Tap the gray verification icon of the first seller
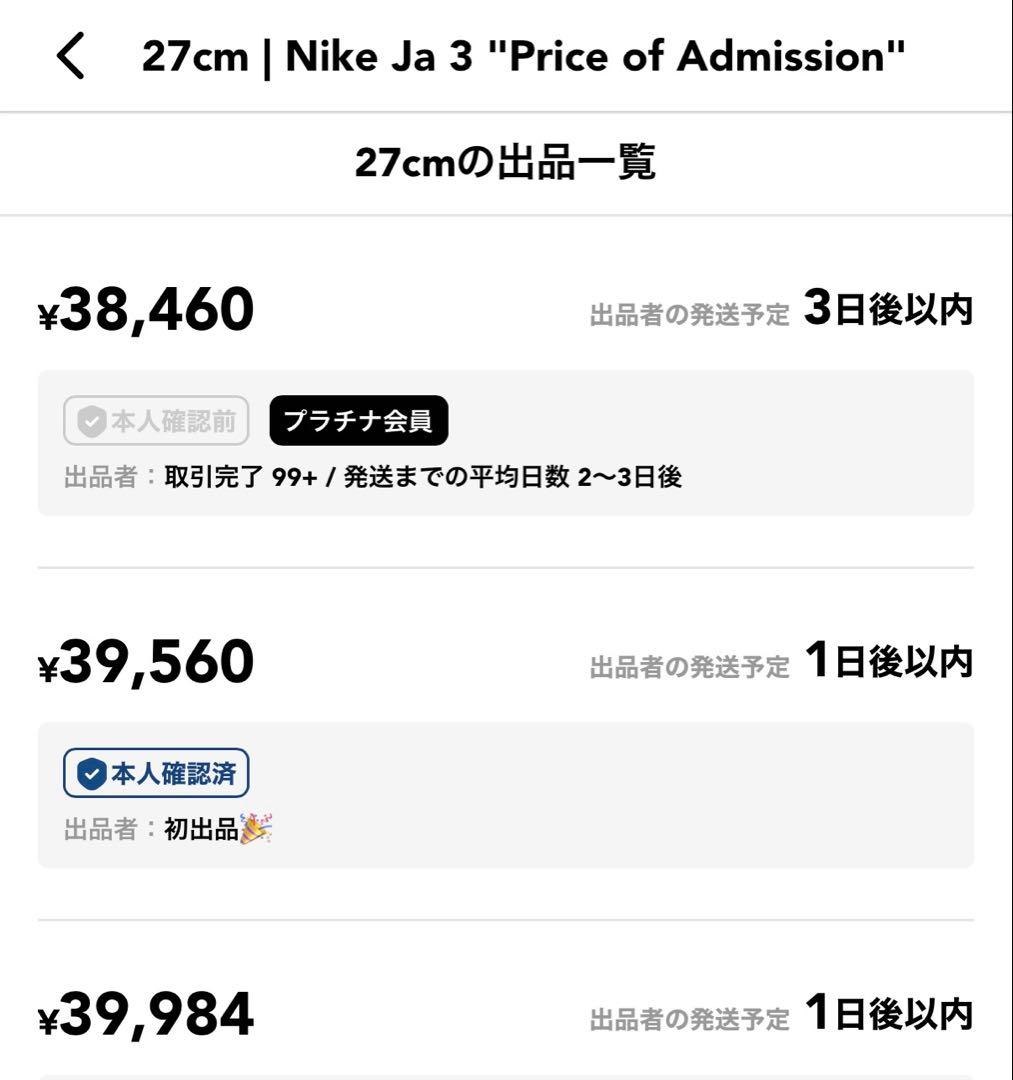 91,421
